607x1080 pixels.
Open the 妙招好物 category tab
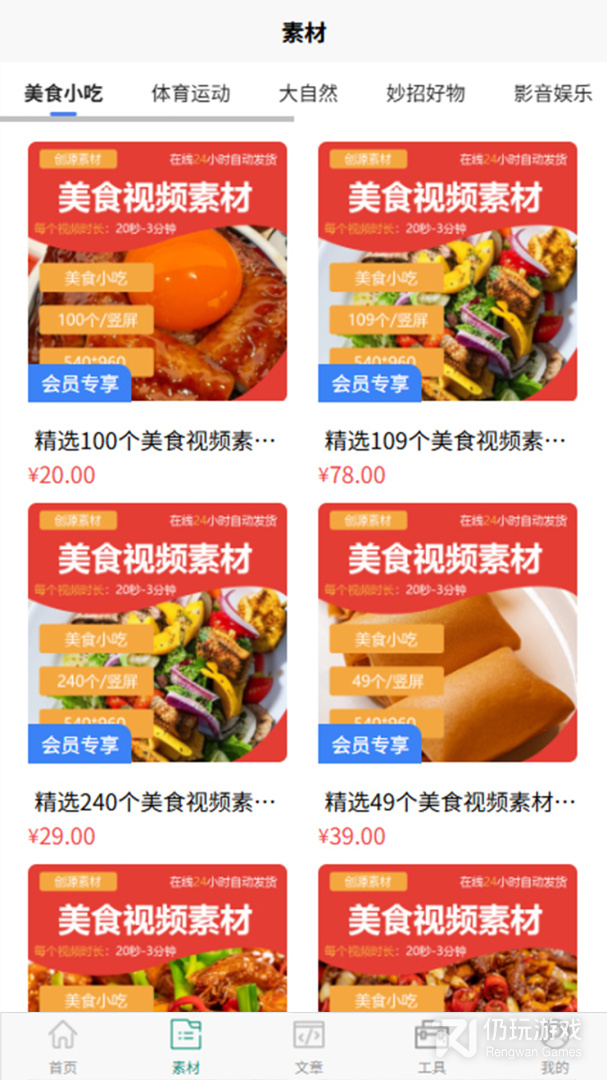(425, 94)
